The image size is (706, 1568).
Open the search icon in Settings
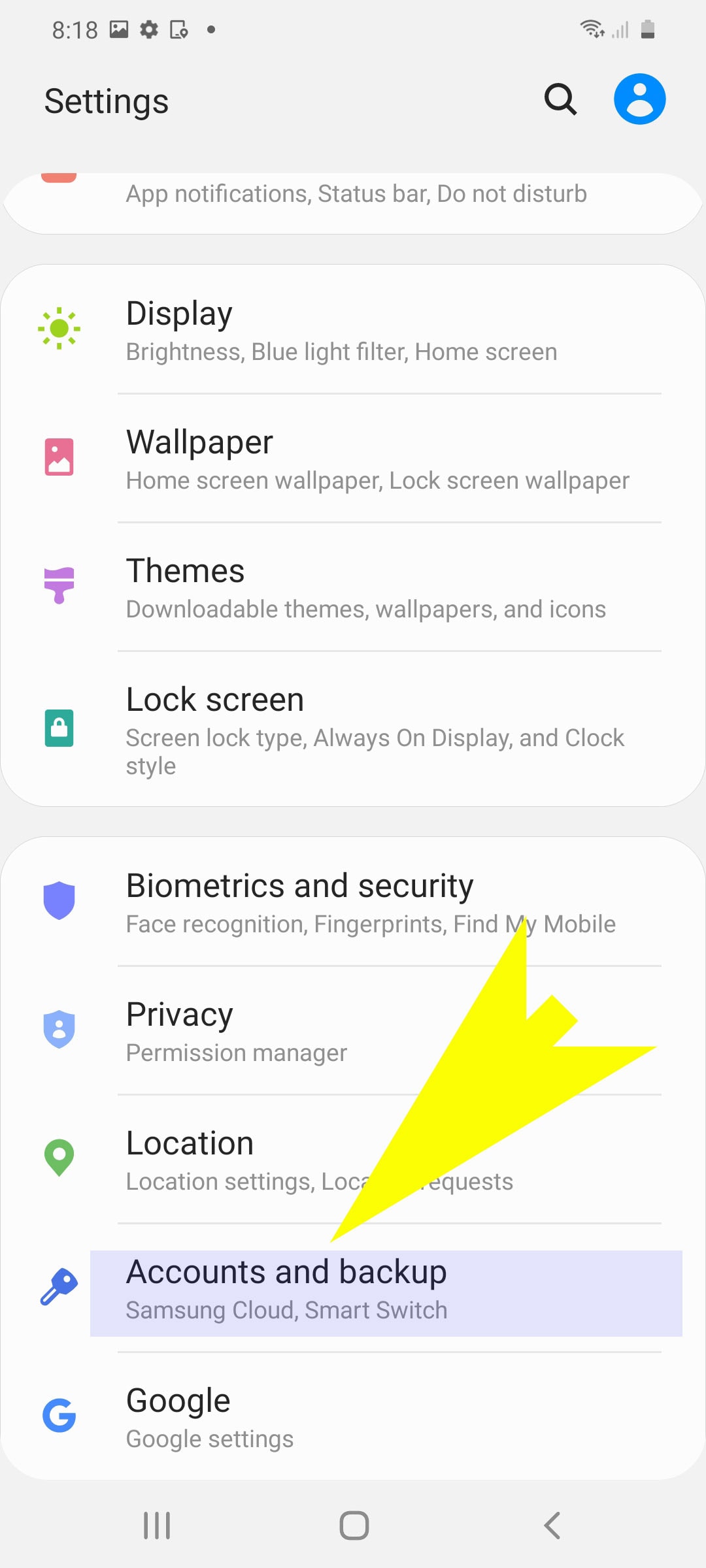tap(560, 99)
